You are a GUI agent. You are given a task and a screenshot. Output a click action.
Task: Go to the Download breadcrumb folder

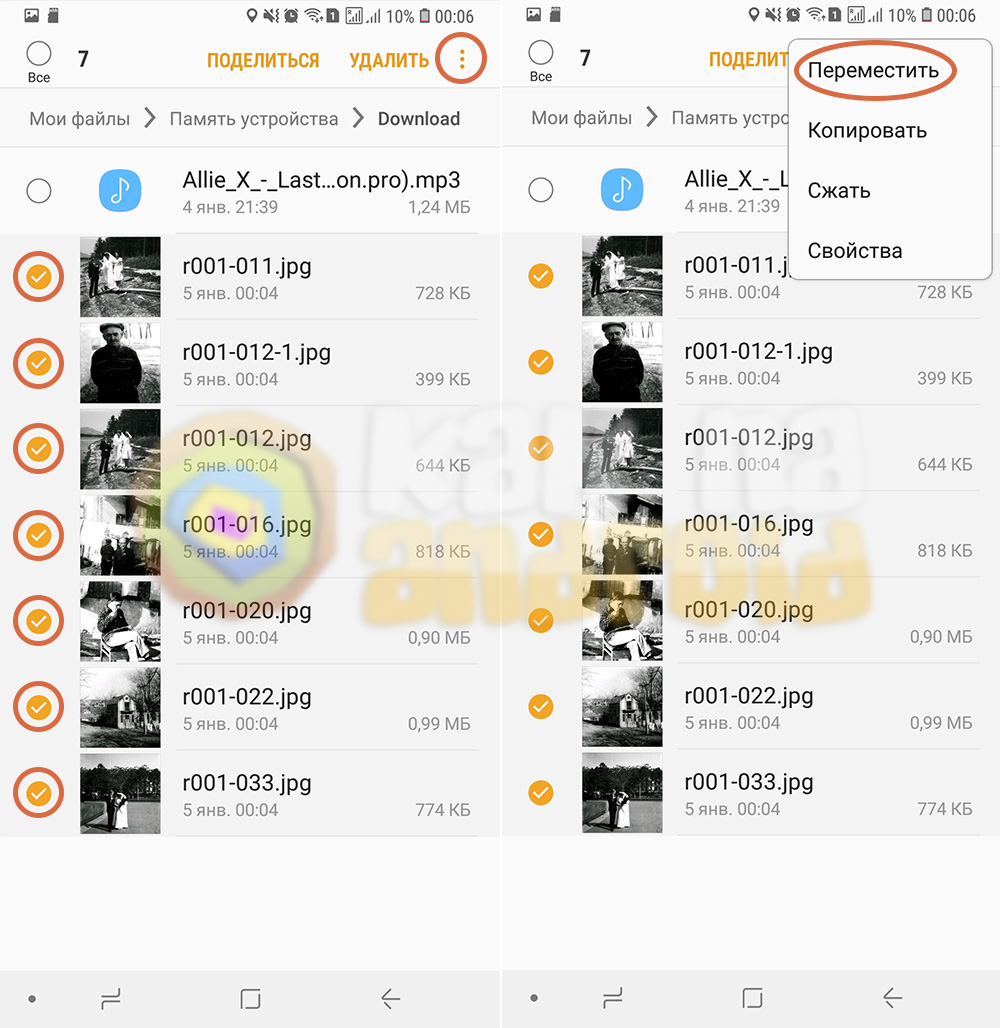(x=418, y=119)
